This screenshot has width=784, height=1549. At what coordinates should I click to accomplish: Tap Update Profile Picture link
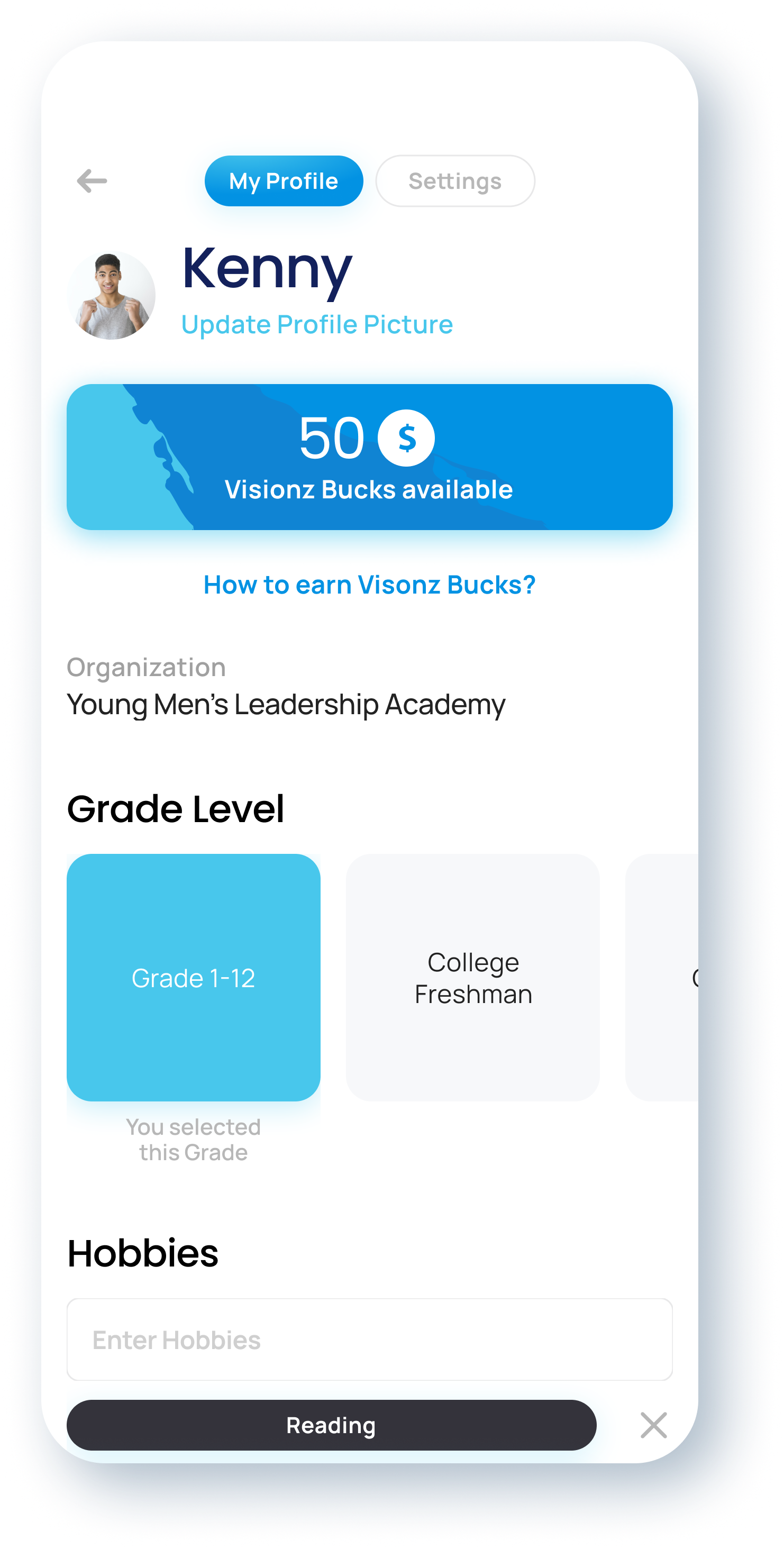317,325
